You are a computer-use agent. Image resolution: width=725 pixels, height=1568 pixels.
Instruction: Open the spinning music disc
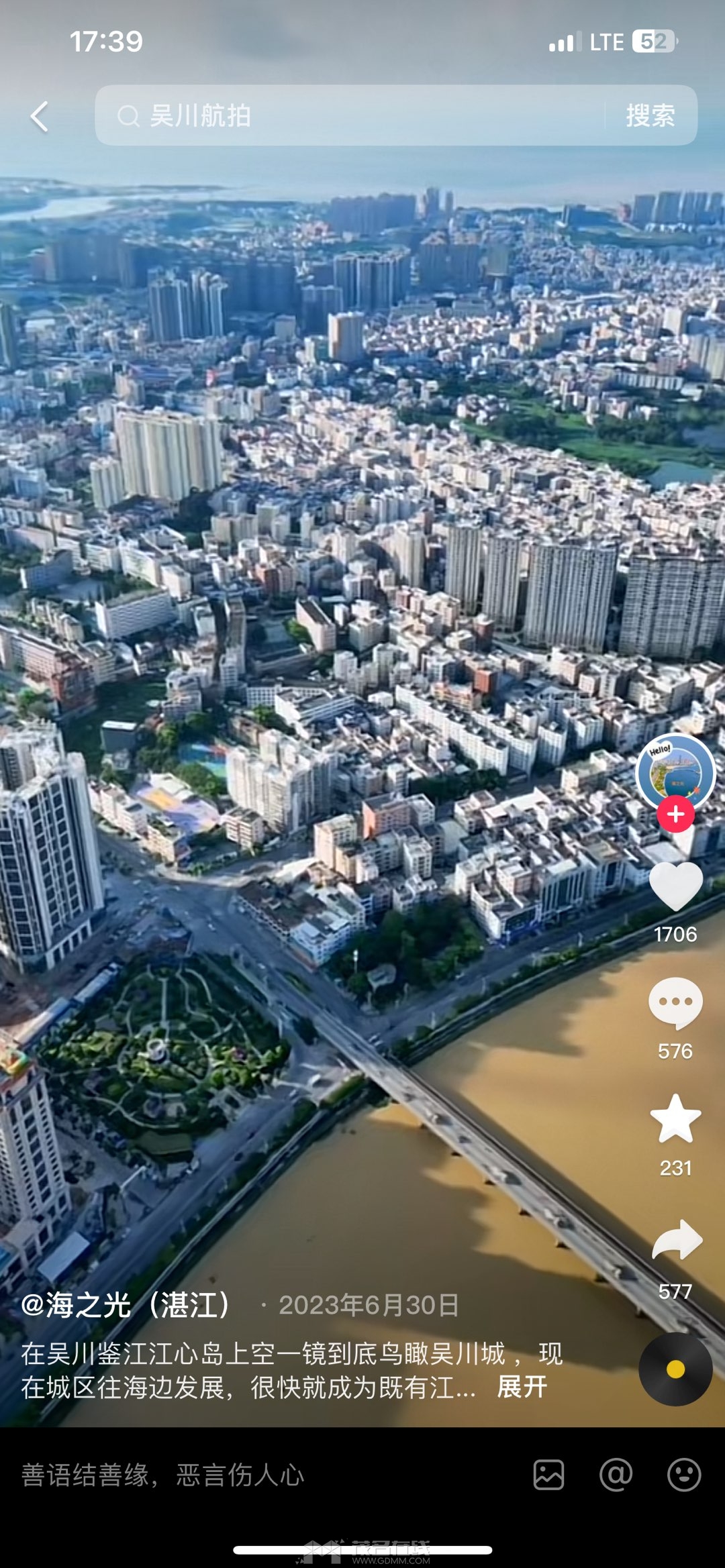[x=675, y=1369]
